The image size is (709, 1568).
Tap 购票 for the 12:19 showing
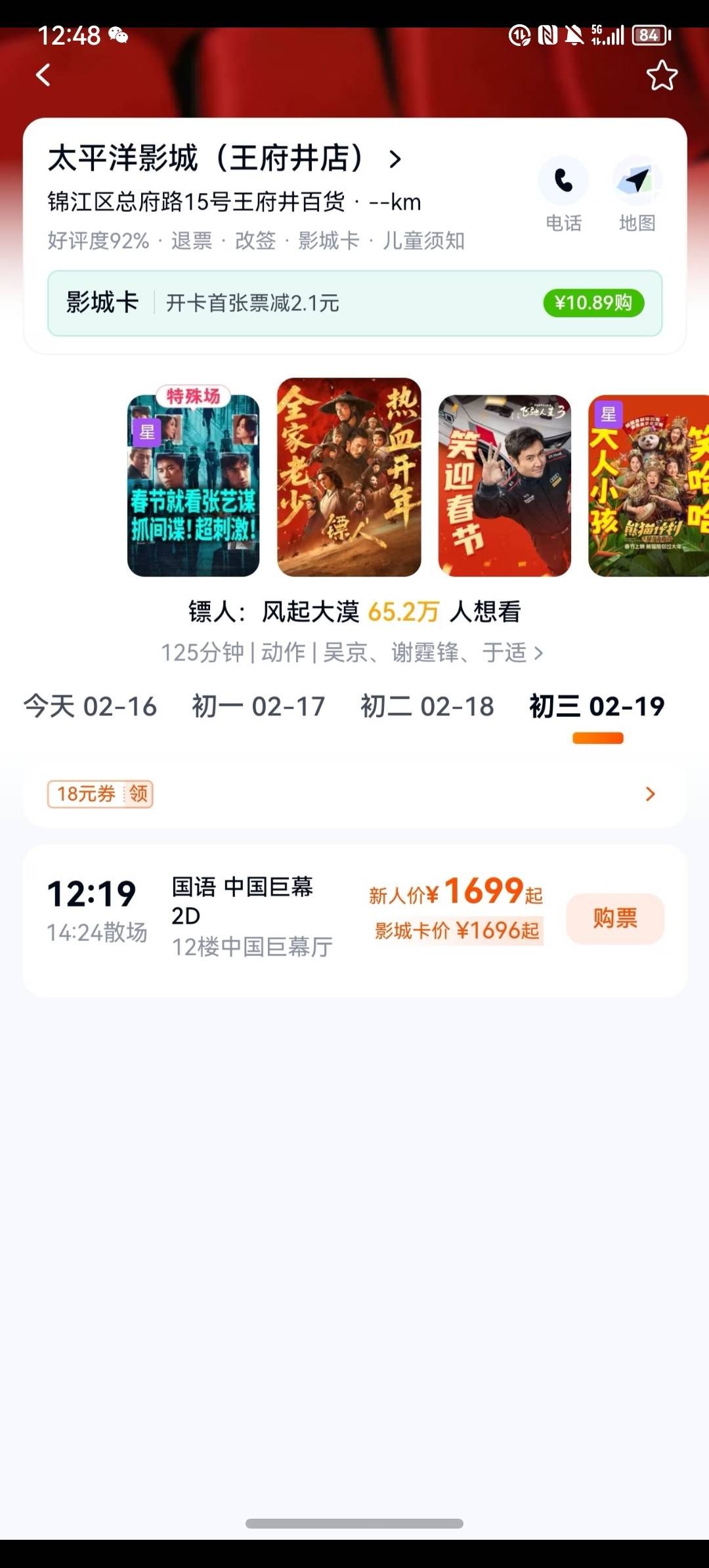tap(615, 918)
